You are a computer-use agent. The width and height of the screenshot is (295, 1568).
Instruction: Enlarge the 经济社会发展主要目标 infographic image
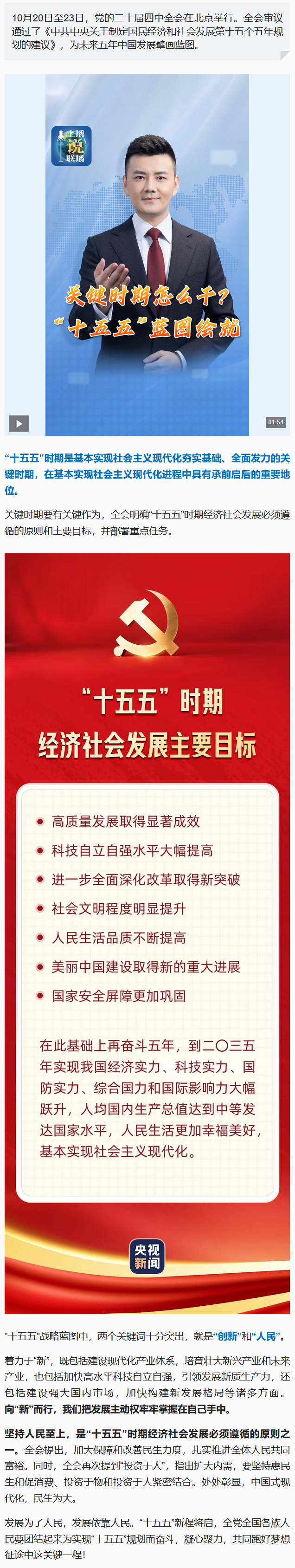[147, 937]
